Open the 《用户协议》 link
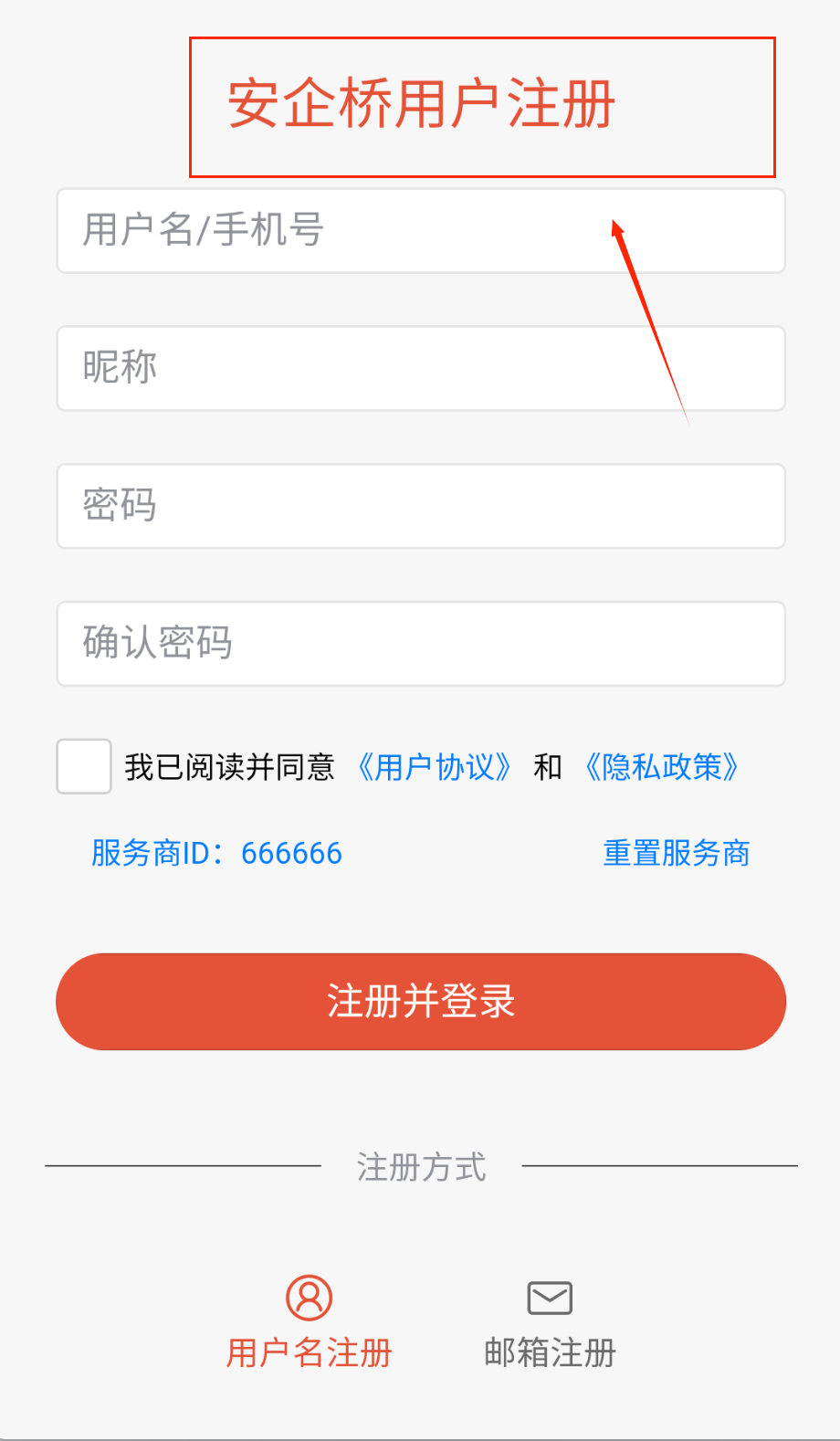Viewport: 840px width, 1441px height. coord(434,767)
